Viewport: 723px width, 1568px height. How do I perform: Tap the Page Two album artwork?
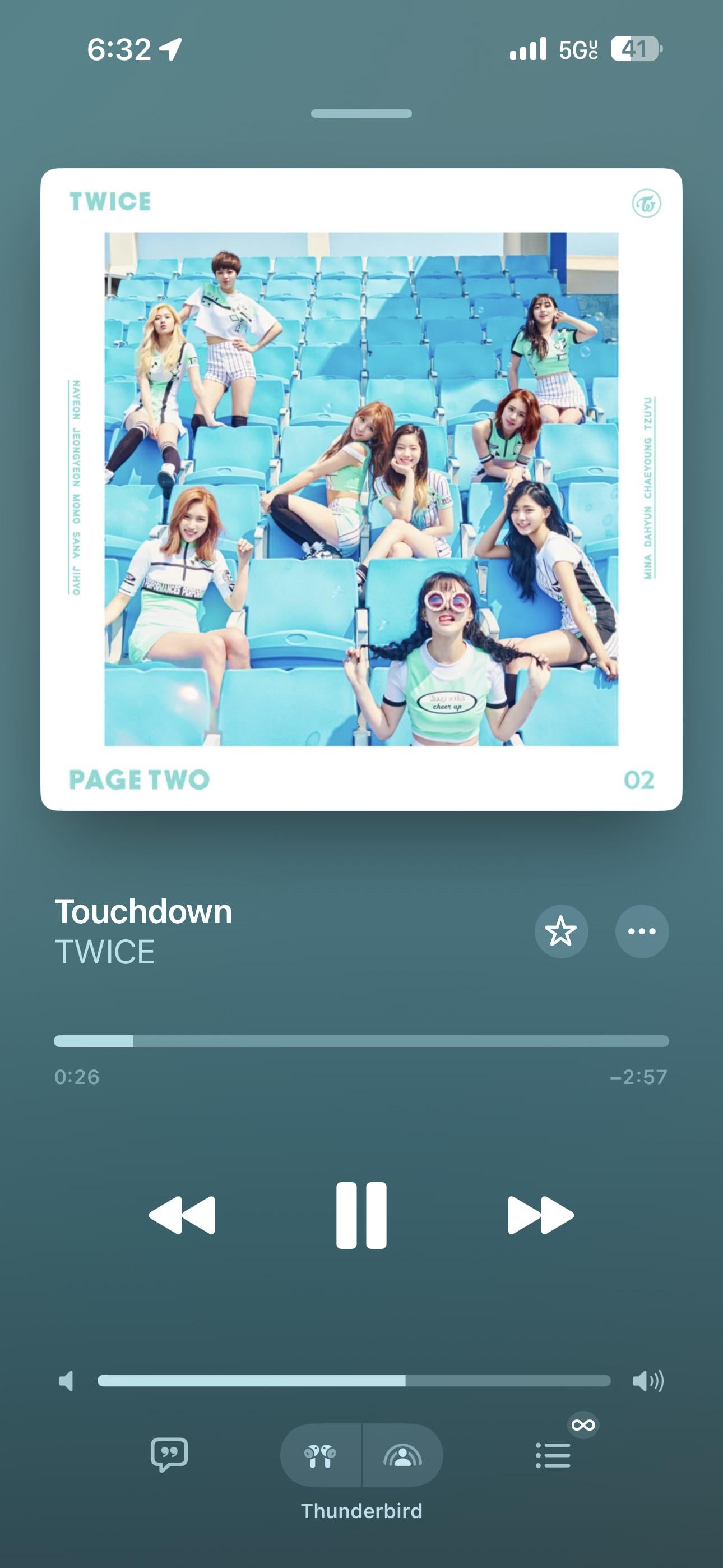pyautogui.click(x=361, y=489)
